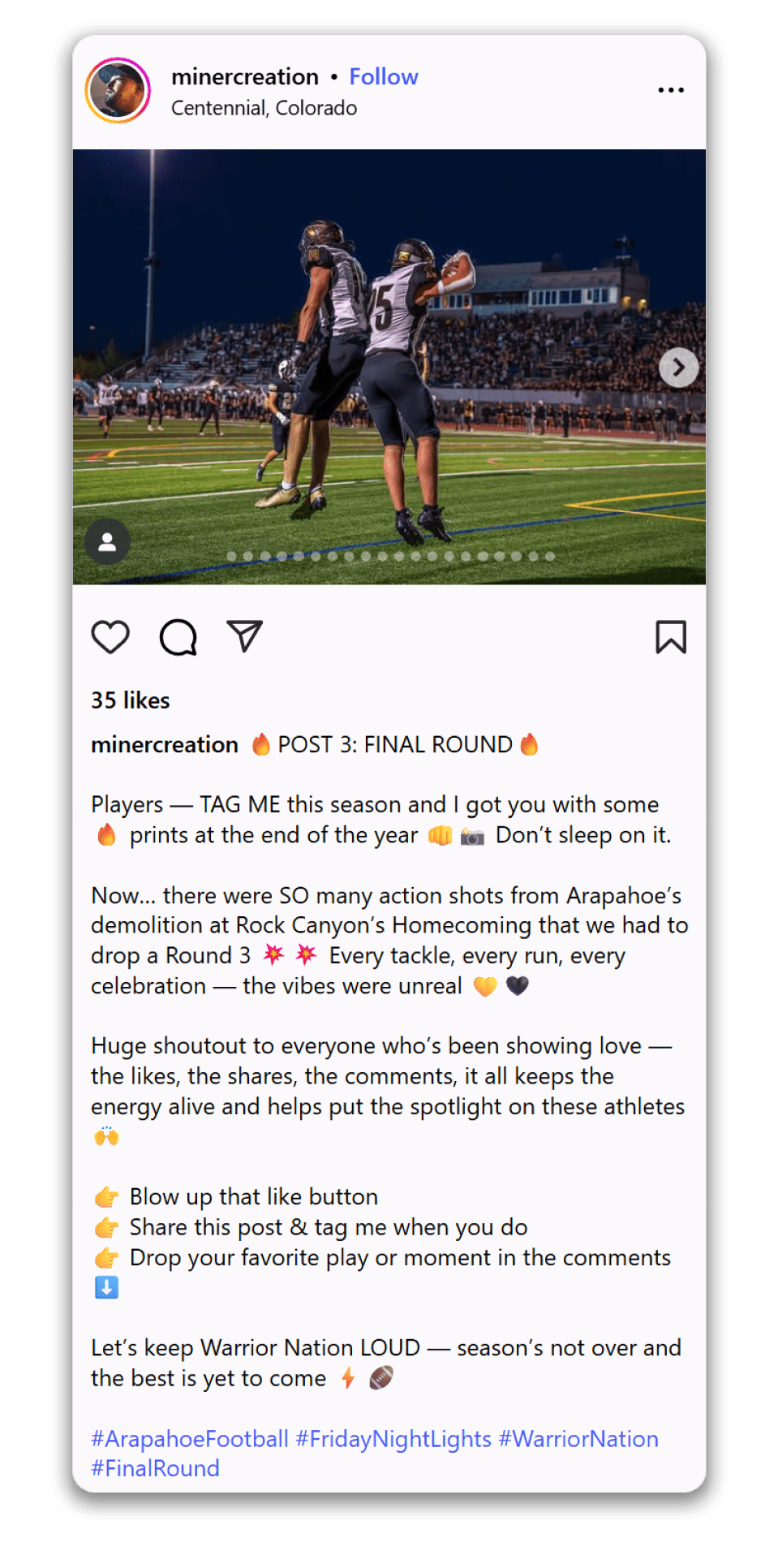View the list of 35 likes
Screen dimensions: 778x1568
130,700
